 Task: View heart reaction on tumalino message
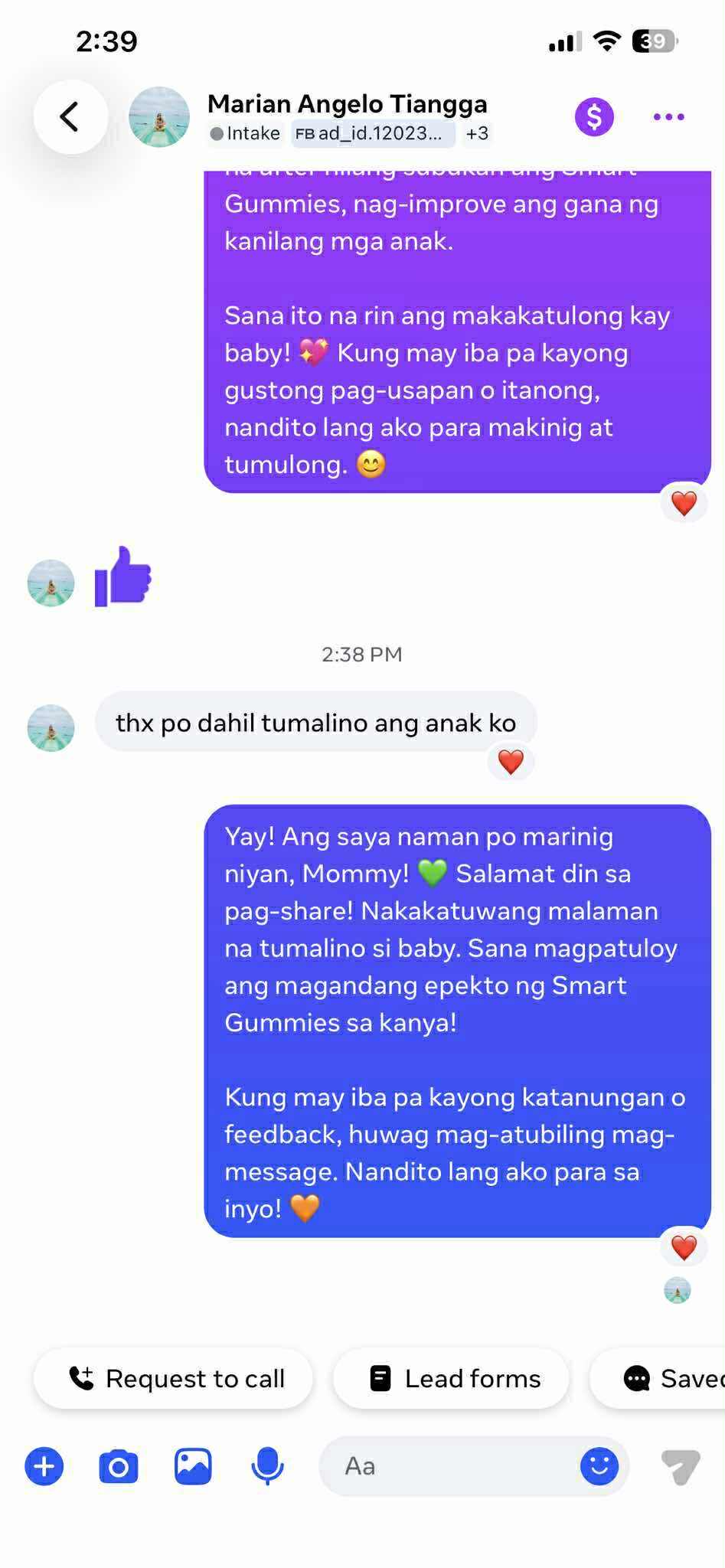point(511,762)
